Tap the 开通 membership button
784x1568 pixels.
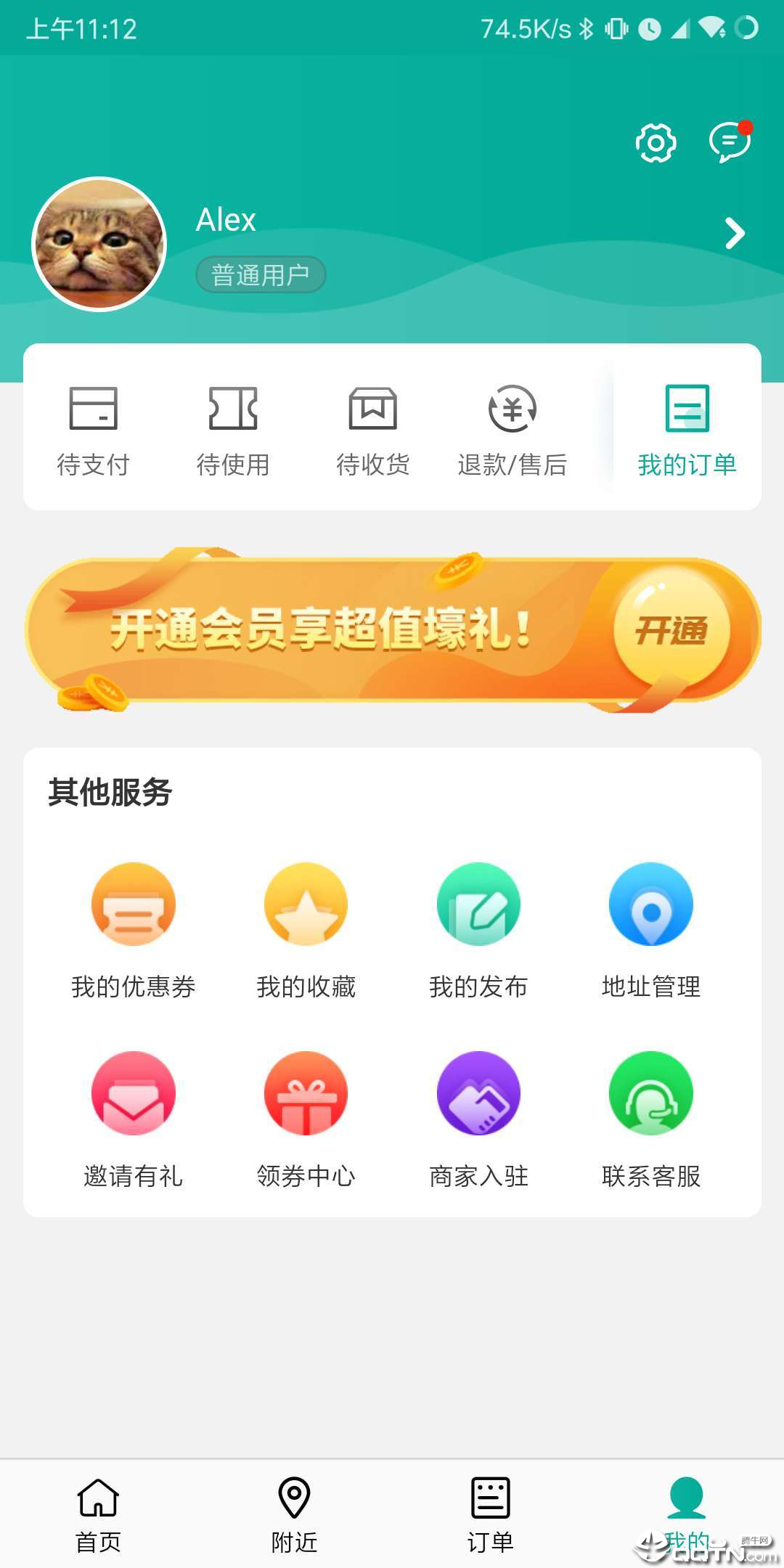tap(671, 630)
